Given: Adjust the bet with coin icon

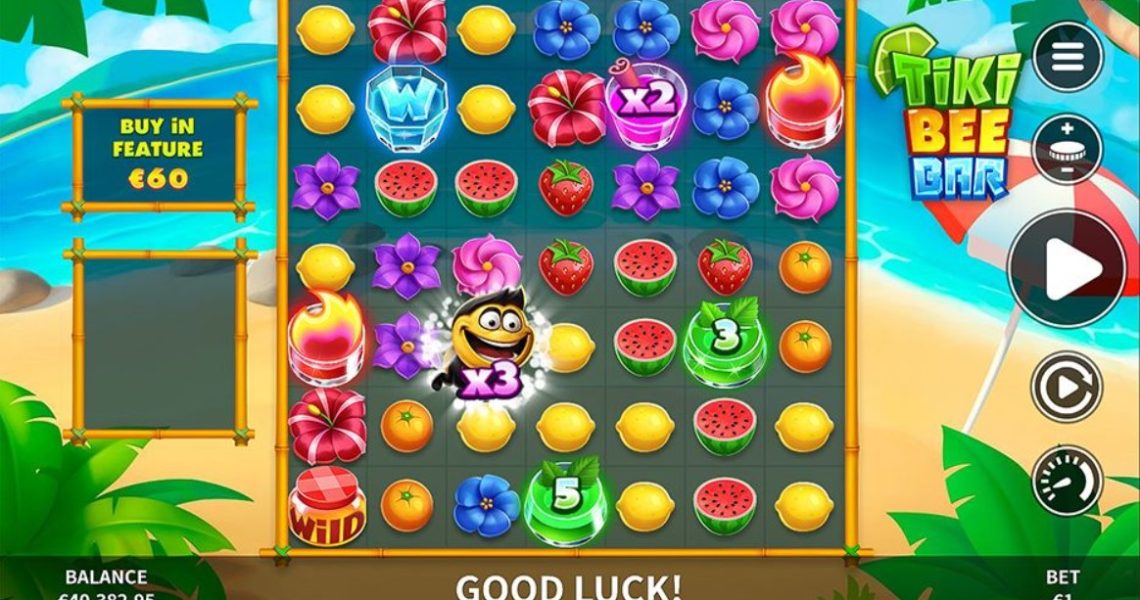Looking at the screenshot, I should (1067, 149).
